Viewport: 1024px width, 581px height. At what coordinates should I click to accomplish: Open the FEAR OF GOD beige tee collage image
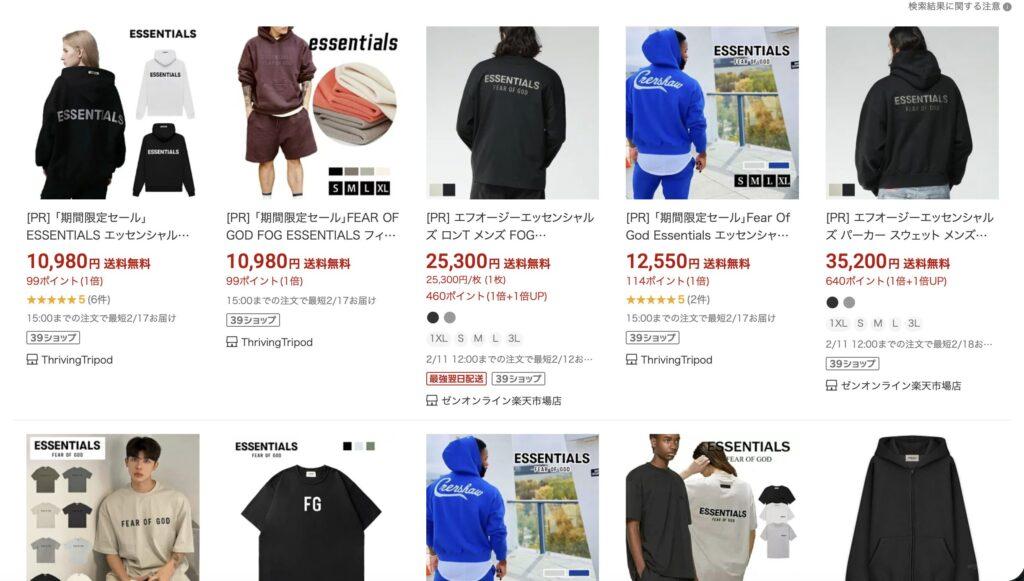112,507
